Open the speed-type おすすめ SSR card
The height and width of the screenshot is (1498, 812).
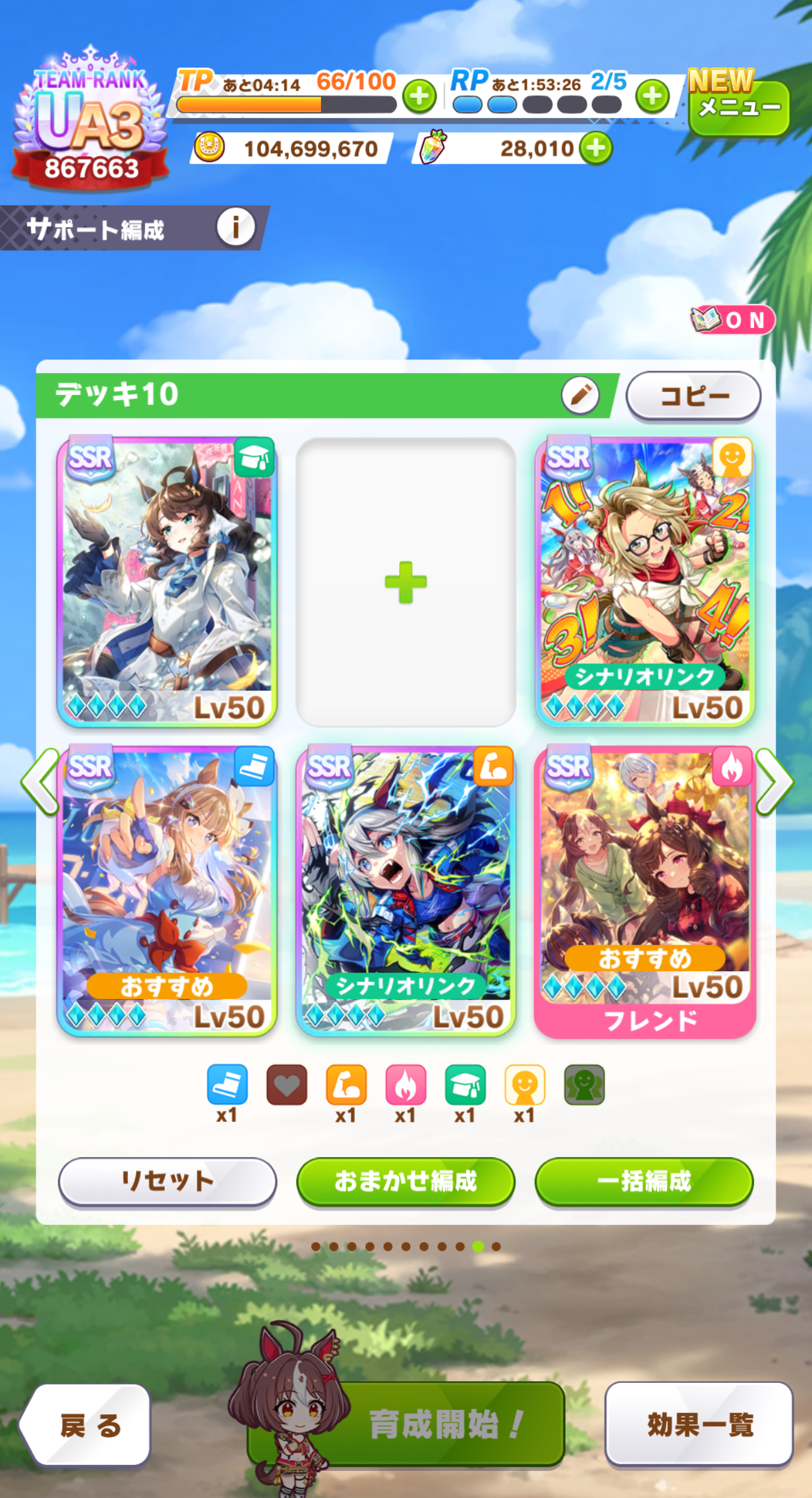point(167,891)
